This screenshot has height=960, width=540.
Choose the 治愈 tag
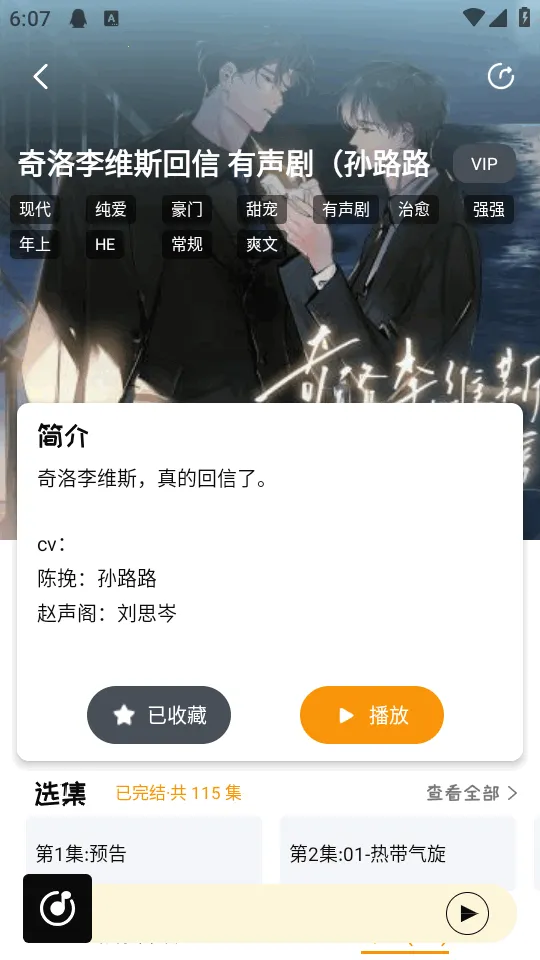(414, 209)
